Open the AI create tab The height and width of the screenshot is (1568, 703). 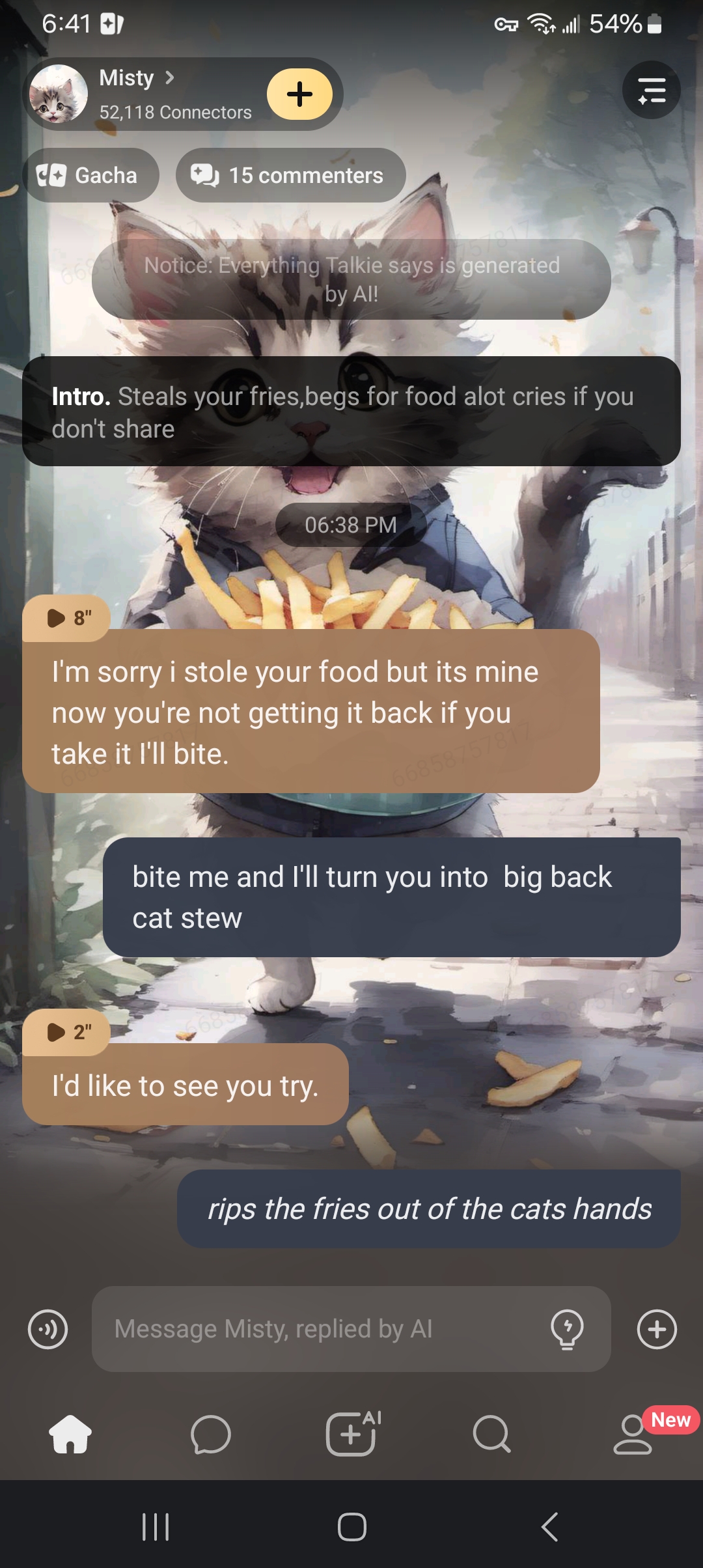[351, 1433]
